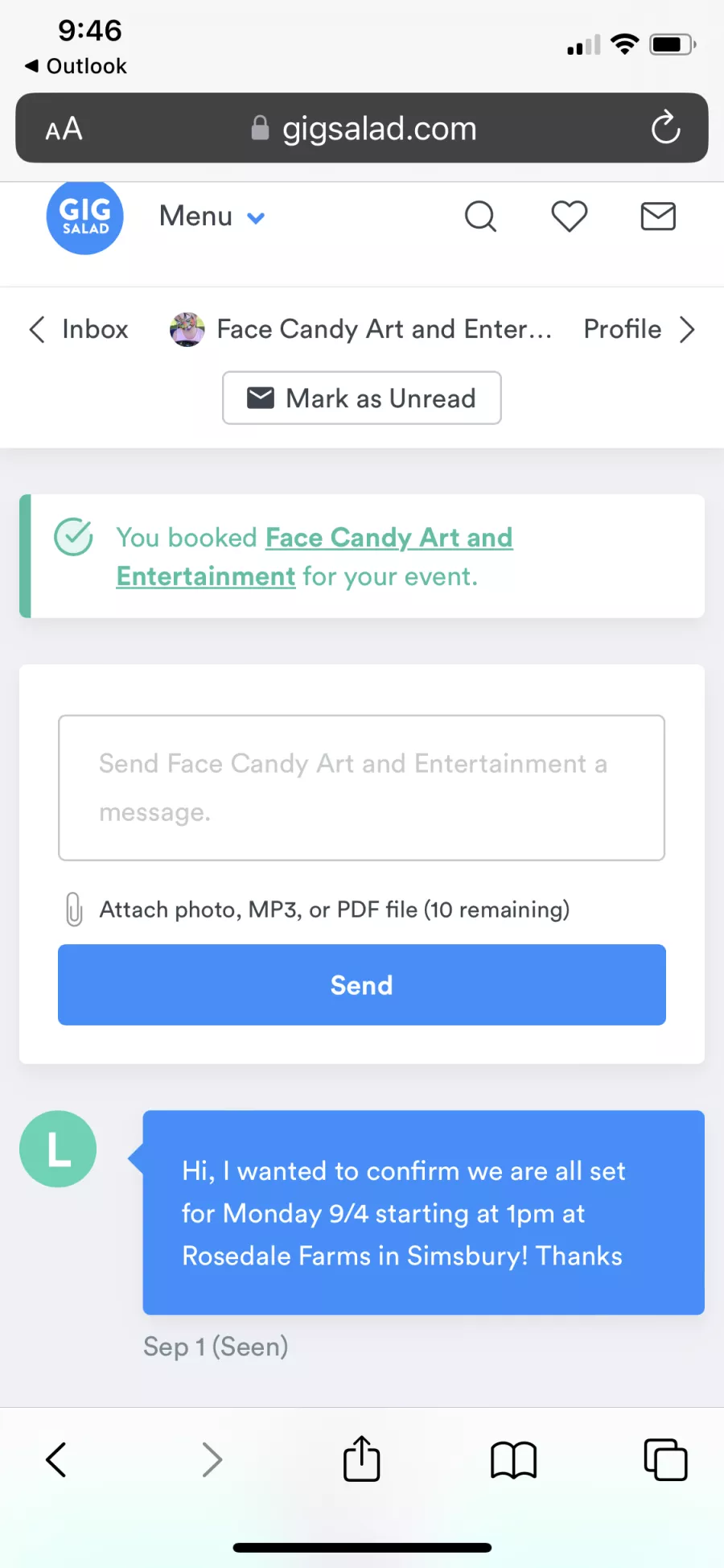This screenshot has height=1568, width=724.
Task: Open Safari share sheet
Action: pos(361,1459)
